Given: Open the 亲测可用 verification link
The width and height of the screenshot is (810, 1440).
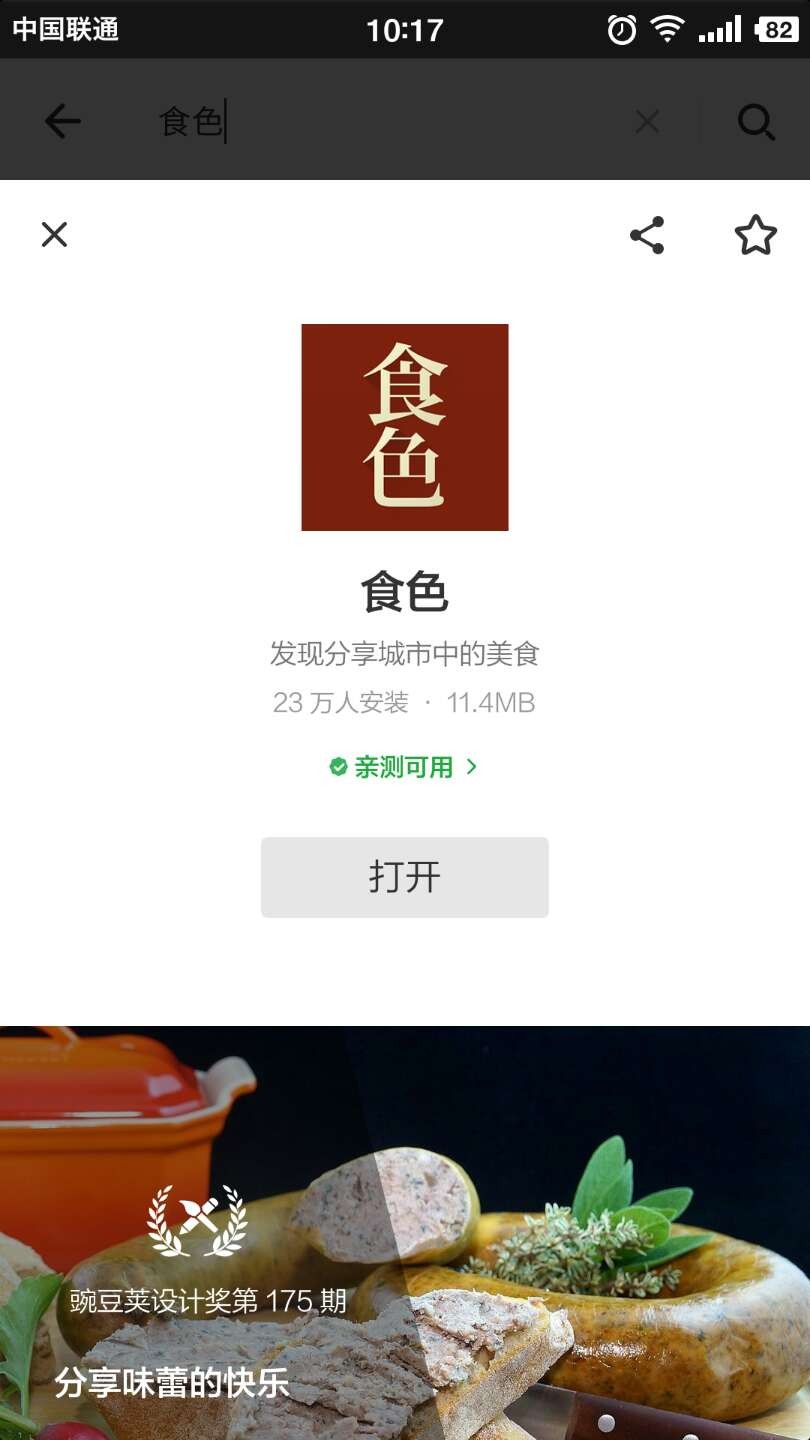Looking at the screenshot, I should tap(404, 767).
